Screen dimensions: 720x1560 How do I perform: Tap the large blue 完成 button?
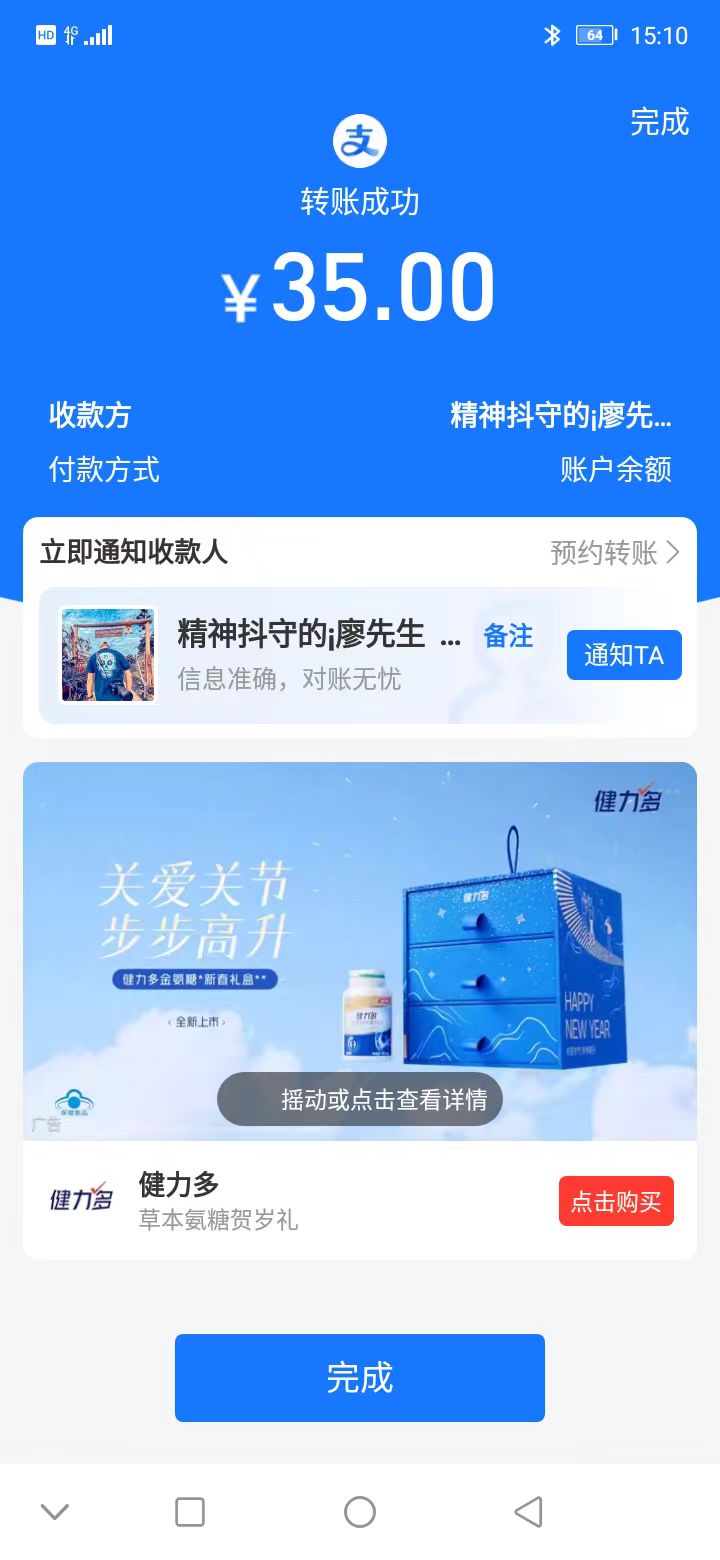coord(360,1377)
